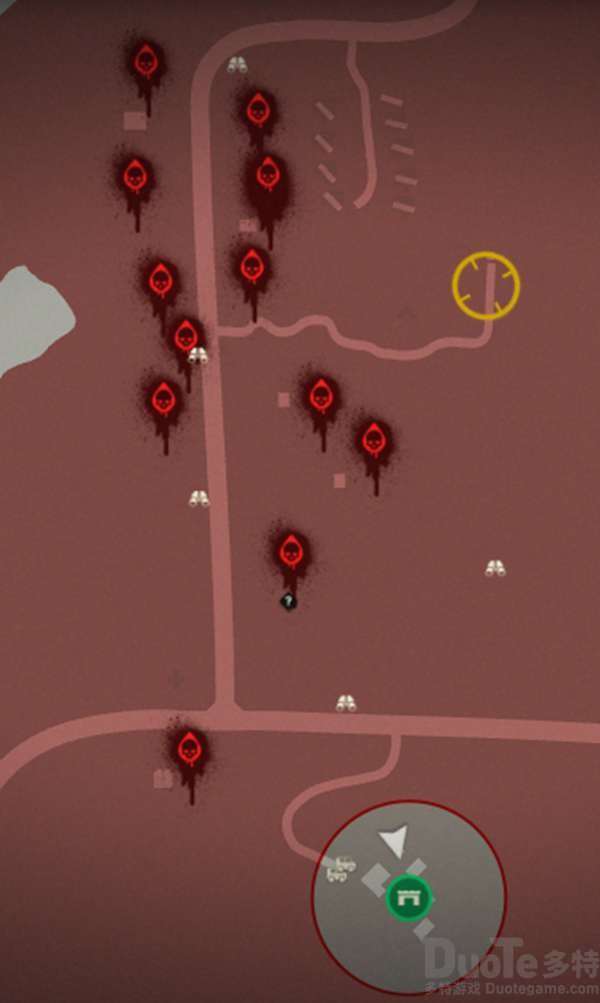Tap the yellow crosshair objective marker
The height and width of the screenshot is (1003, 600).
pos(486,285)
